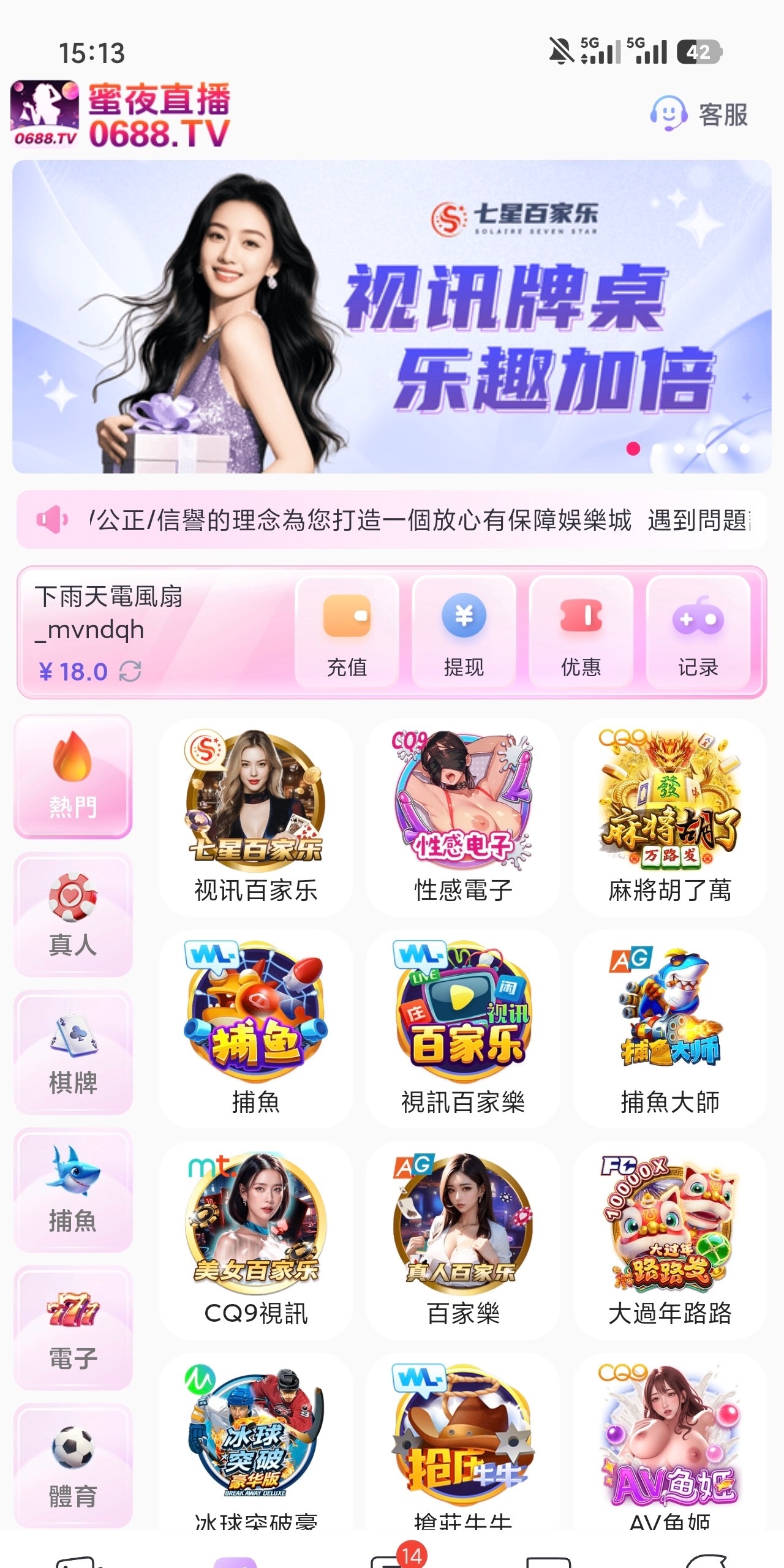
Task: Open 提现 withdrawal
Action: click(x=464, y=632)
